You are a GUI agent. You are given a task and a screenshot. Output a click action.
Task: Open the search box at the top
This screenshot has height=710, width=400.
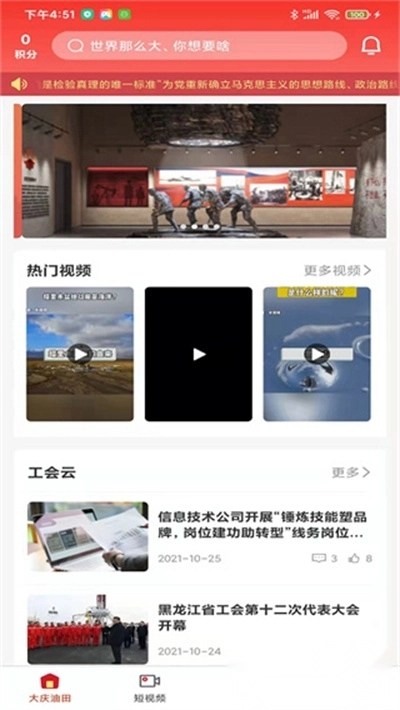(x=199, y=46)
